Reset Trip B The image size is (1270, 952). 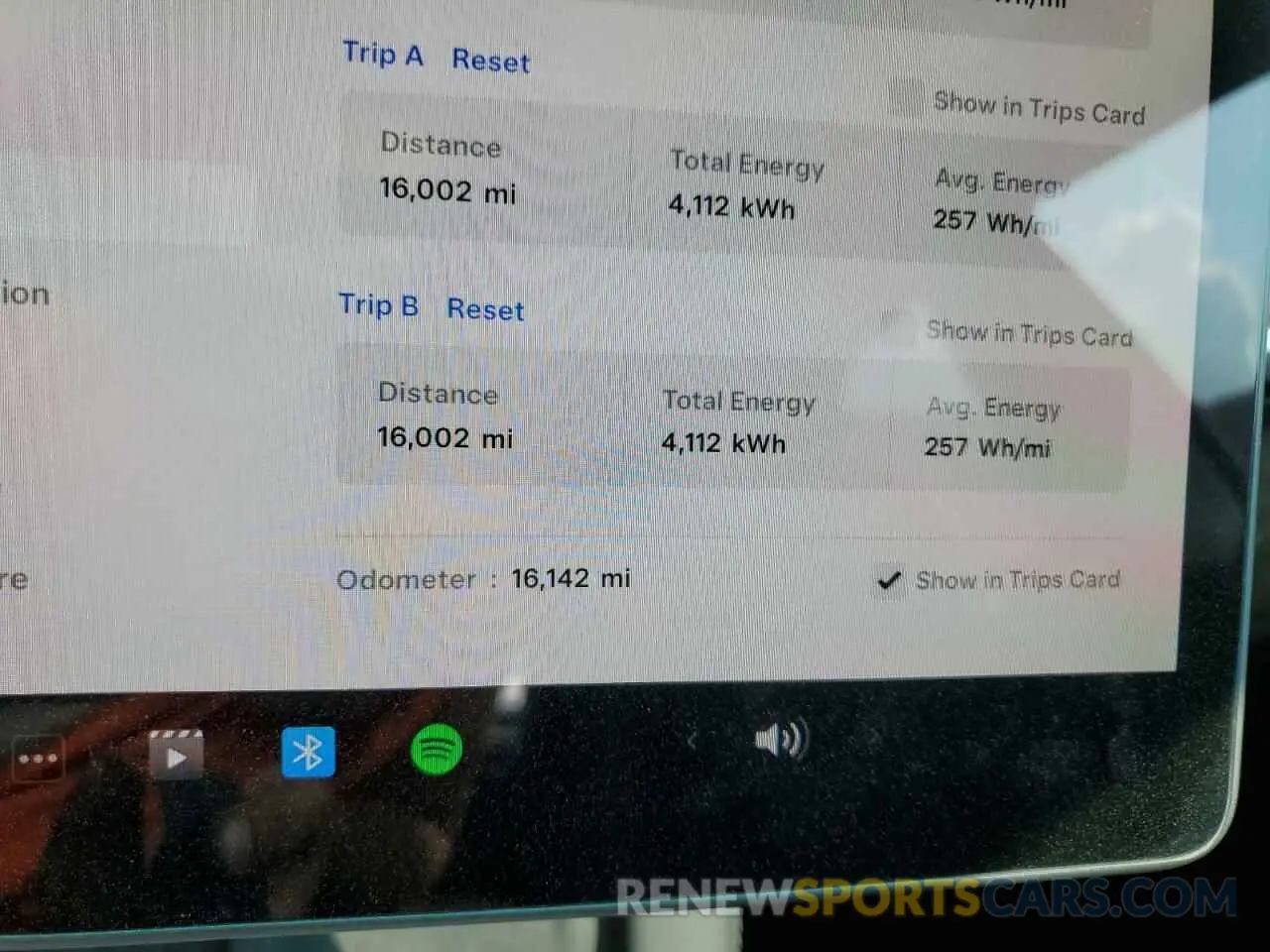(484, 309)
